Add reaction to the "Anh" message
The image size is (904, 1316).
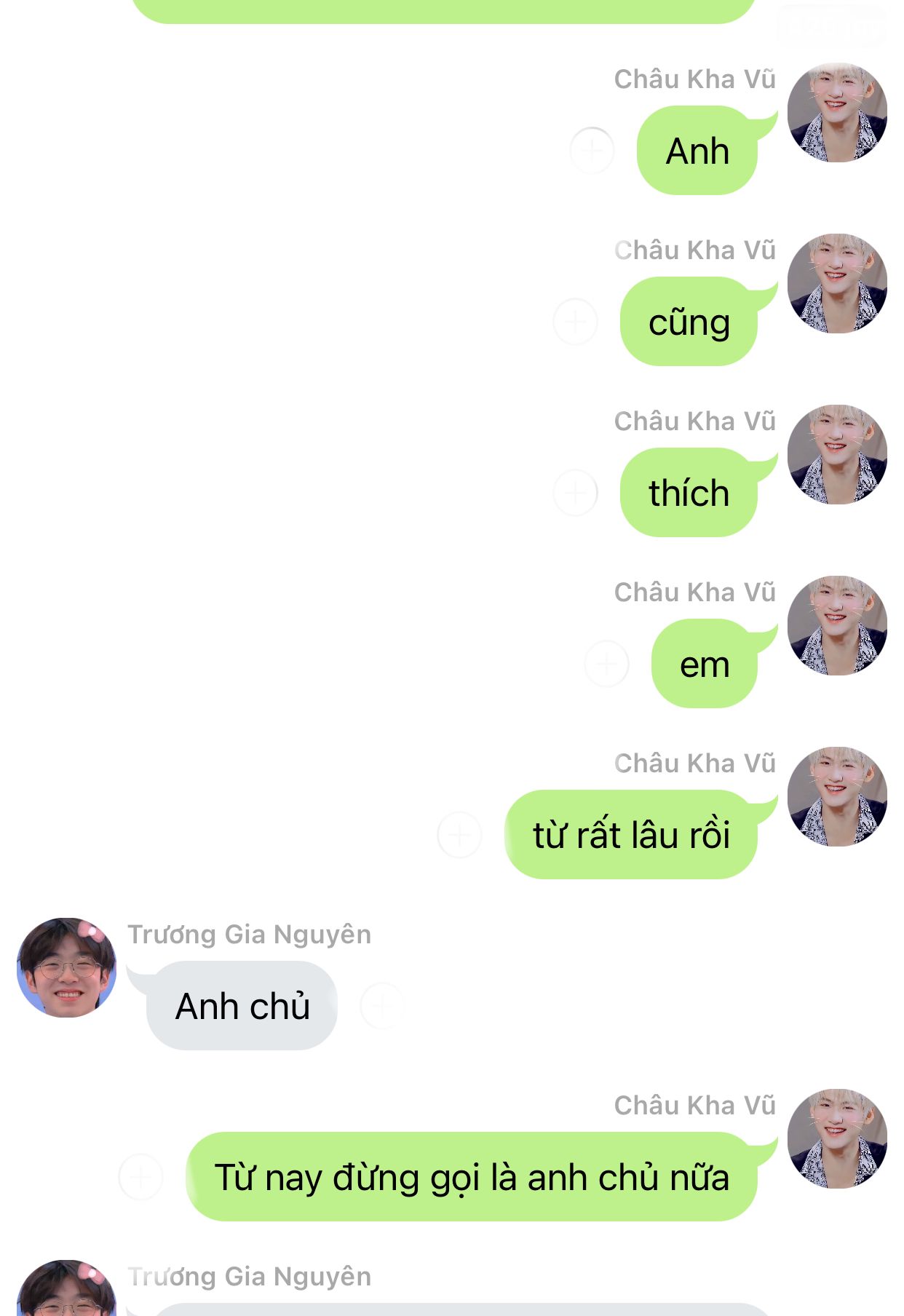coord(592,151)
